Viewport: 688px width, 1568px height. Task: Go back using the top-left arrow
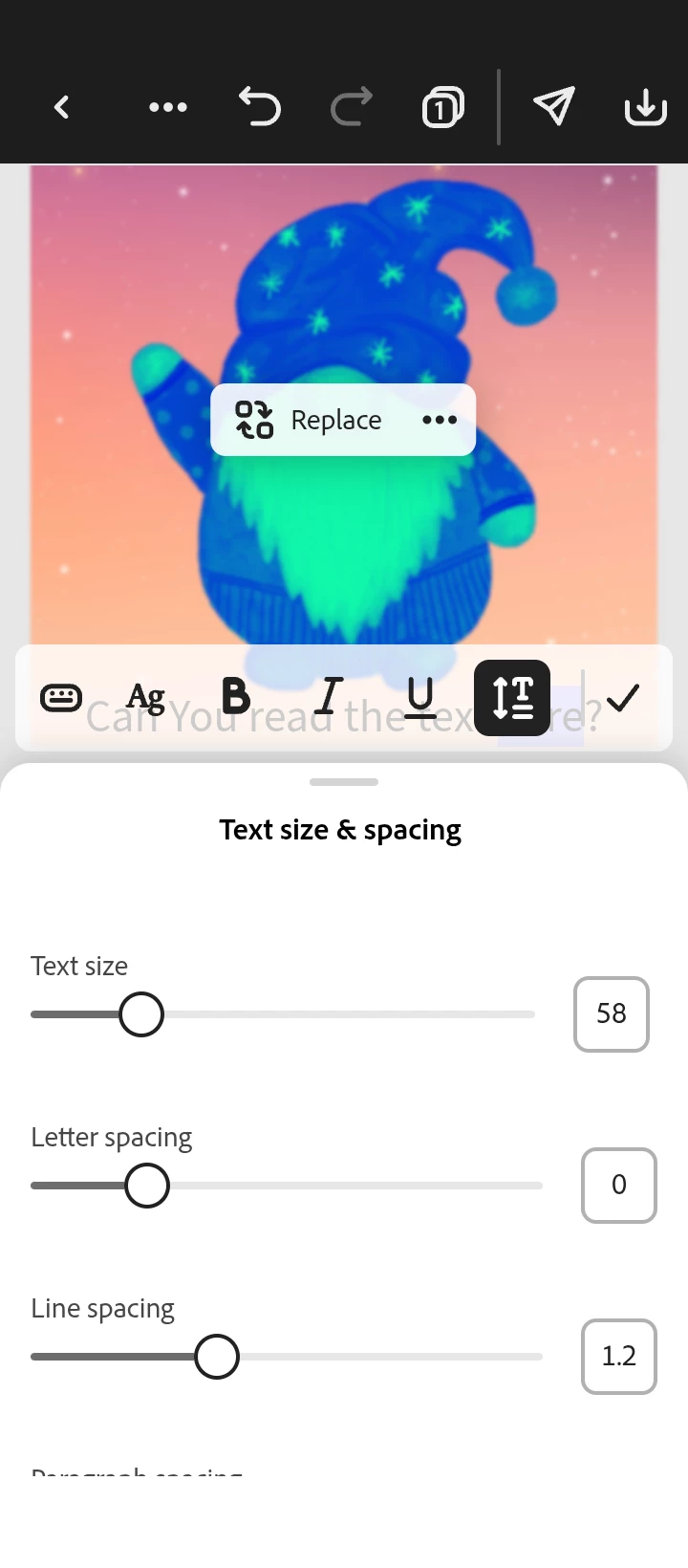[62, 107]
